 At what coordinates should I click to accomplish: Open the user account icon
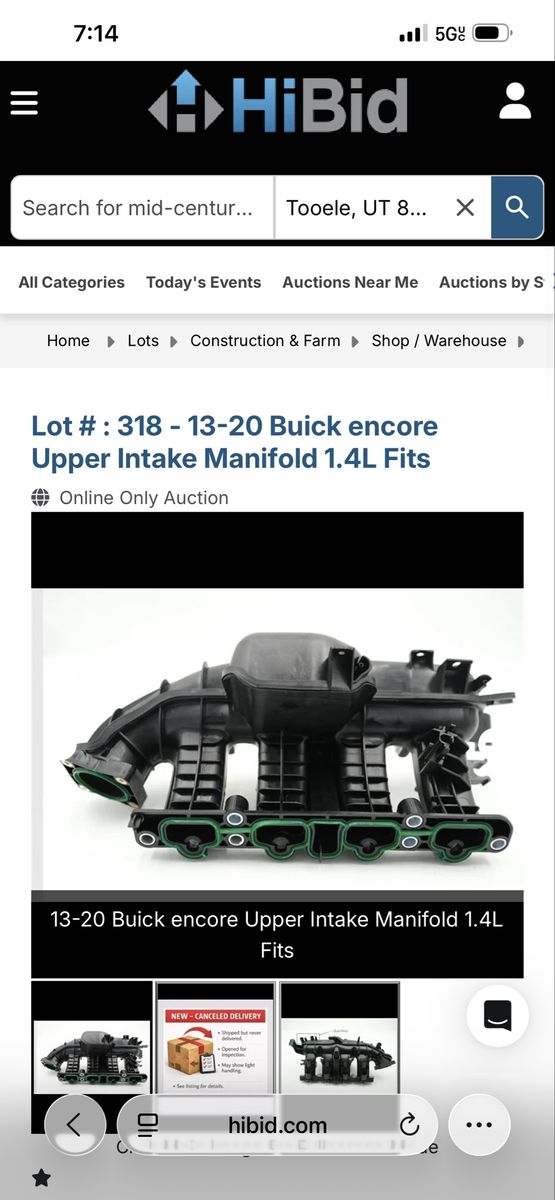[515, 102]
